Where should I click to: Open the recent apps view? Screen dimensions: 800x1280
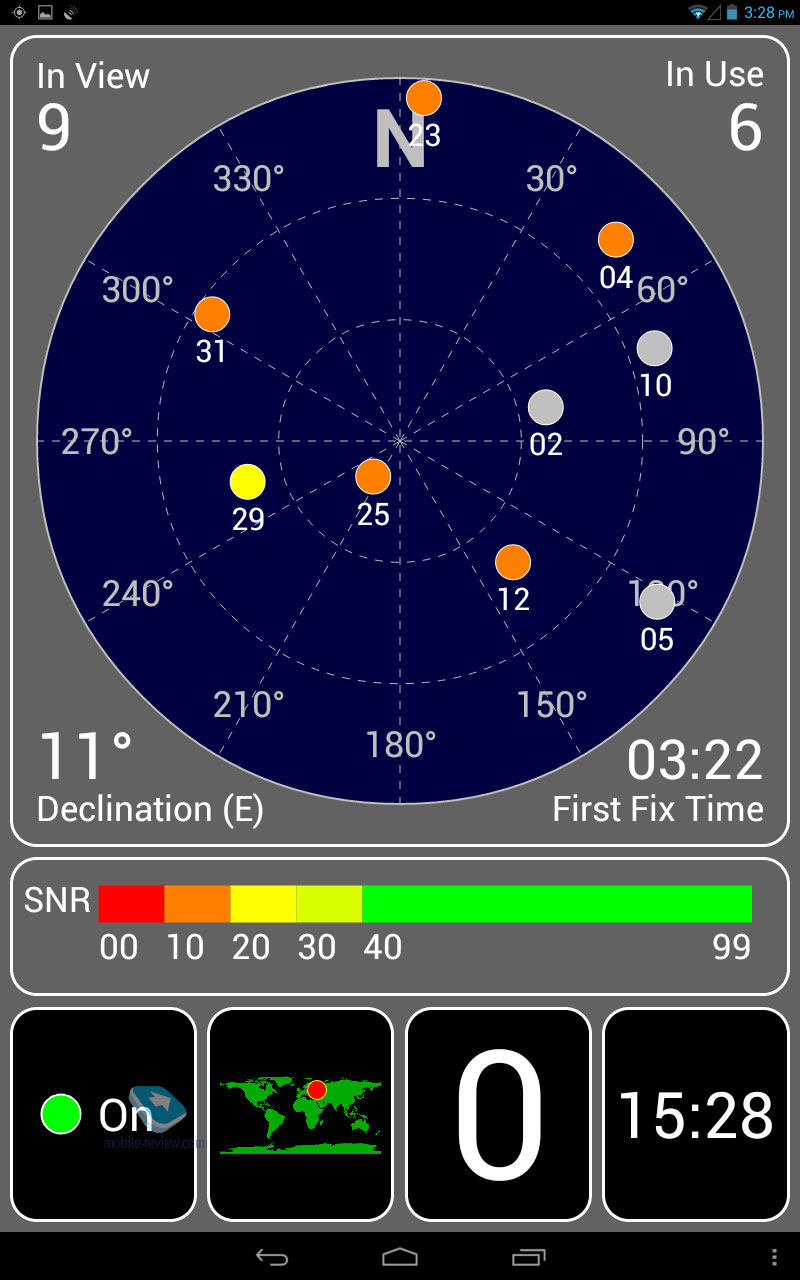click(528, 1257)
